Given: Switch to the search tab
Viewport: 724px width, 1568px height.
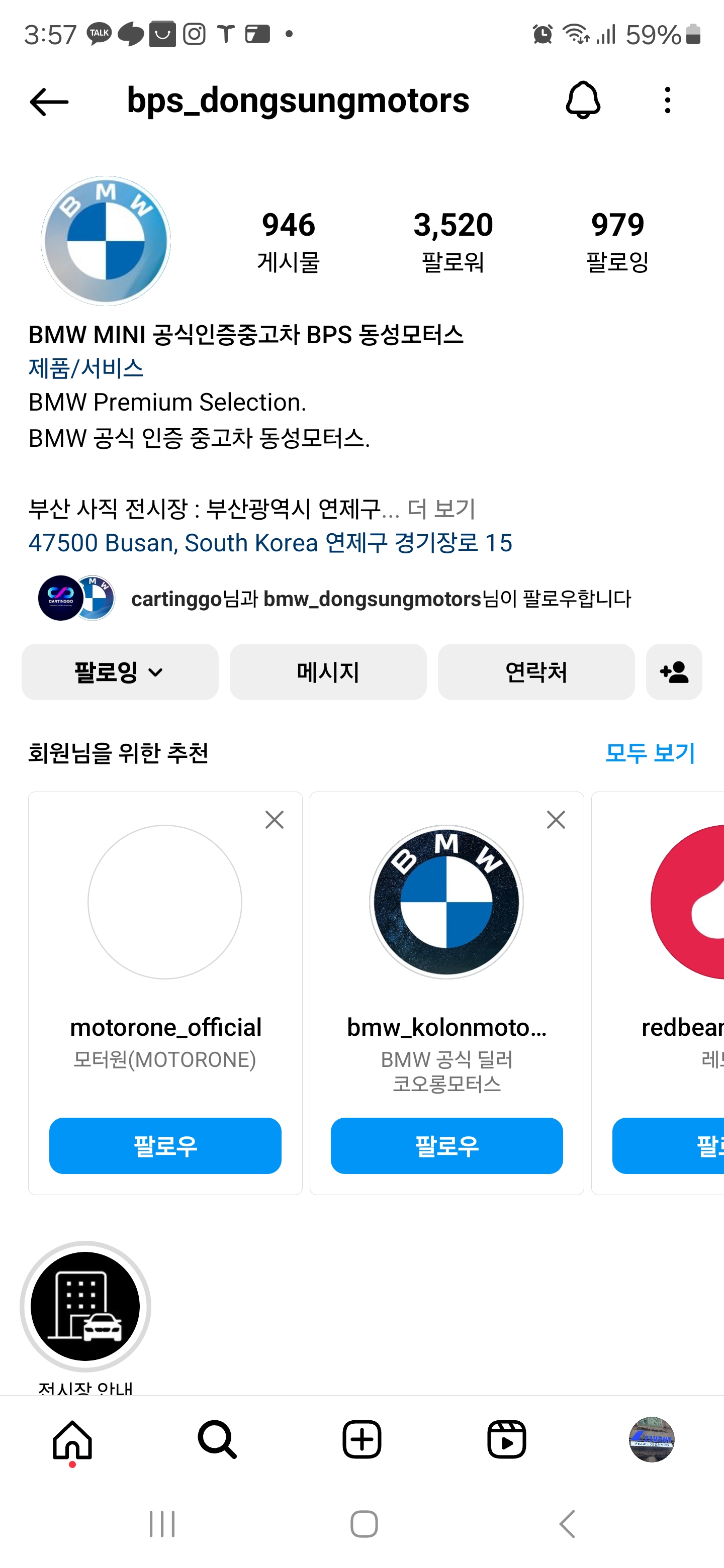Looking at the screenshot, I should point(217,1439).
